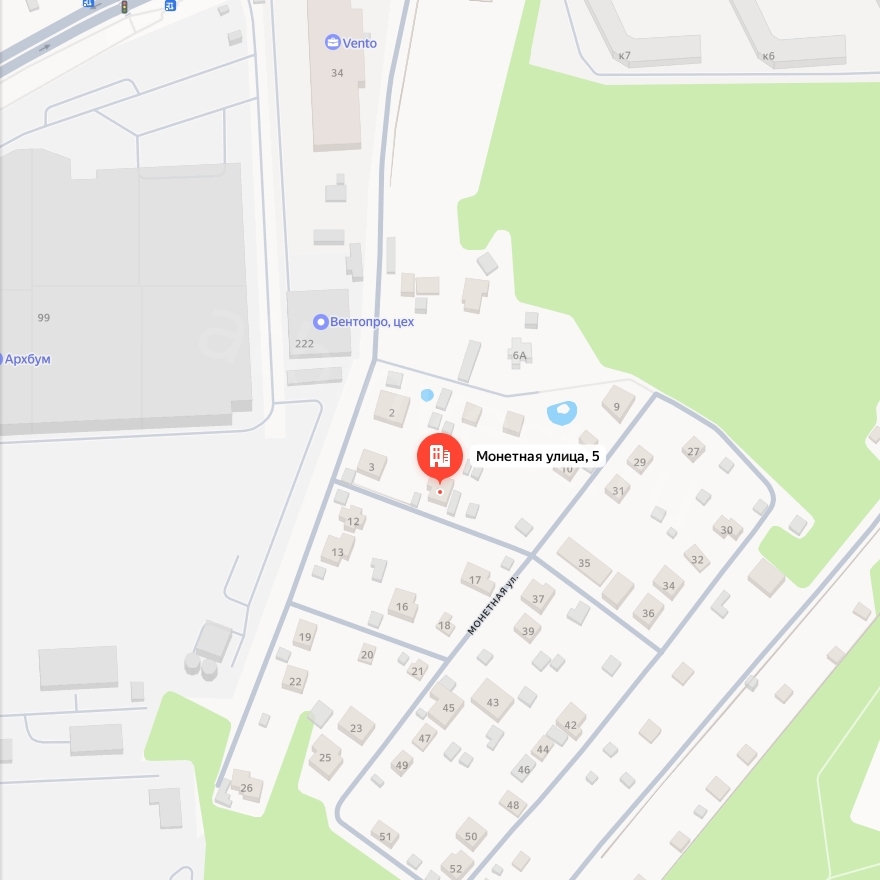Open the Вентопро, цех place marker
Viewport: 880px width, 880px height.
[320, 322]
